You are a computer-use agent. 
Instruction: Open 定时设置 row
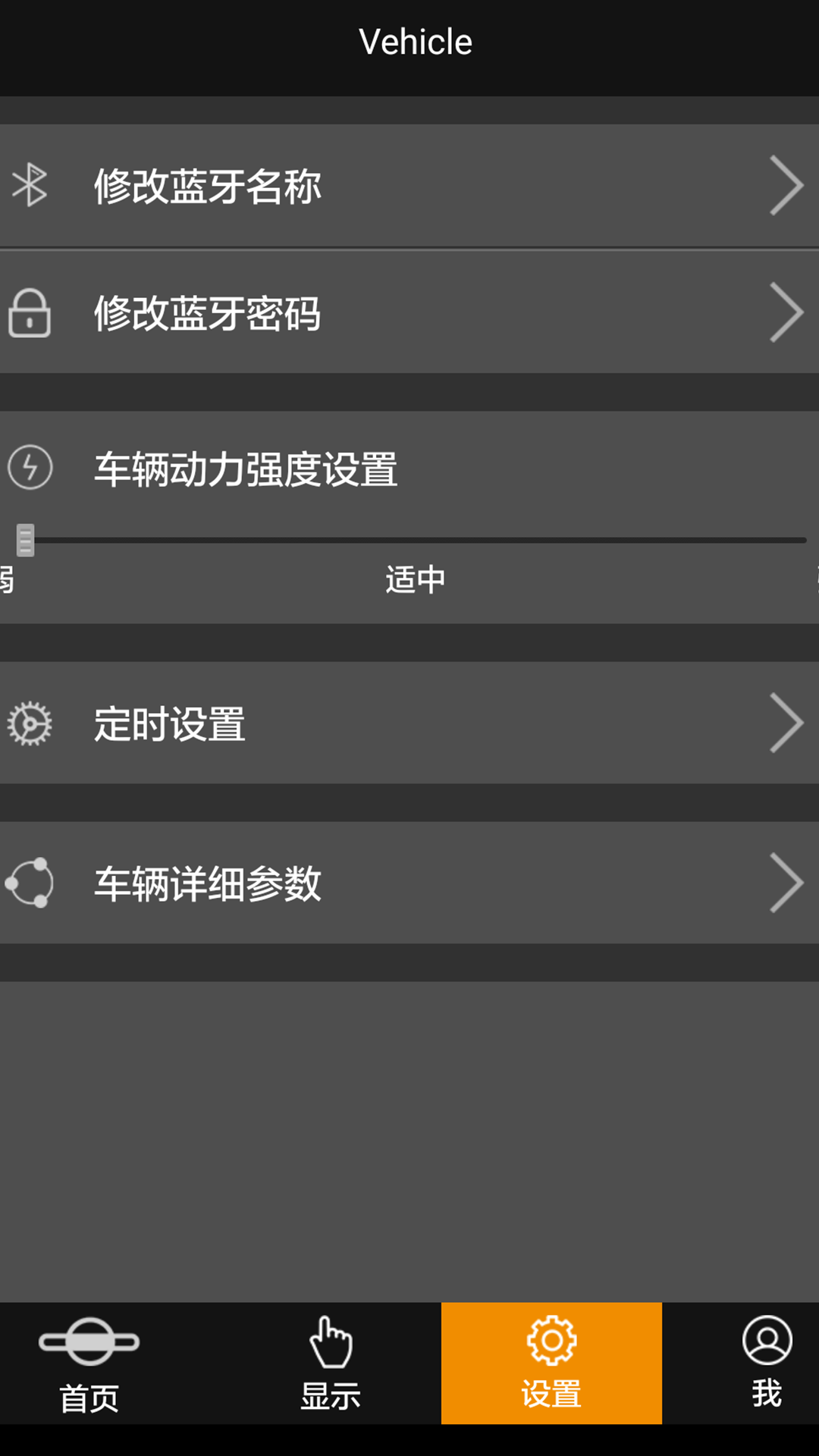409,723
